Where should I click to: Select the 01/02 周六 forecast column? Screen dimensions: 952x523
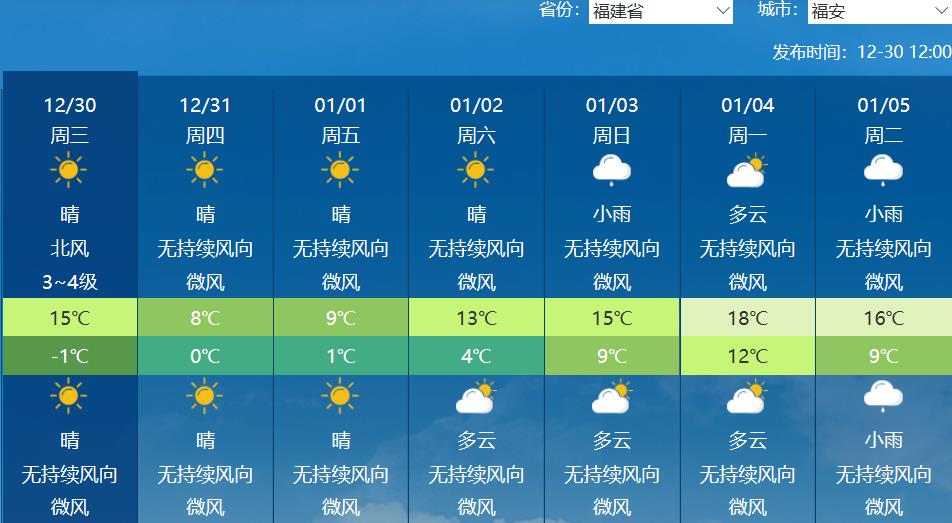pyautogui.click(x=477, y=120)
